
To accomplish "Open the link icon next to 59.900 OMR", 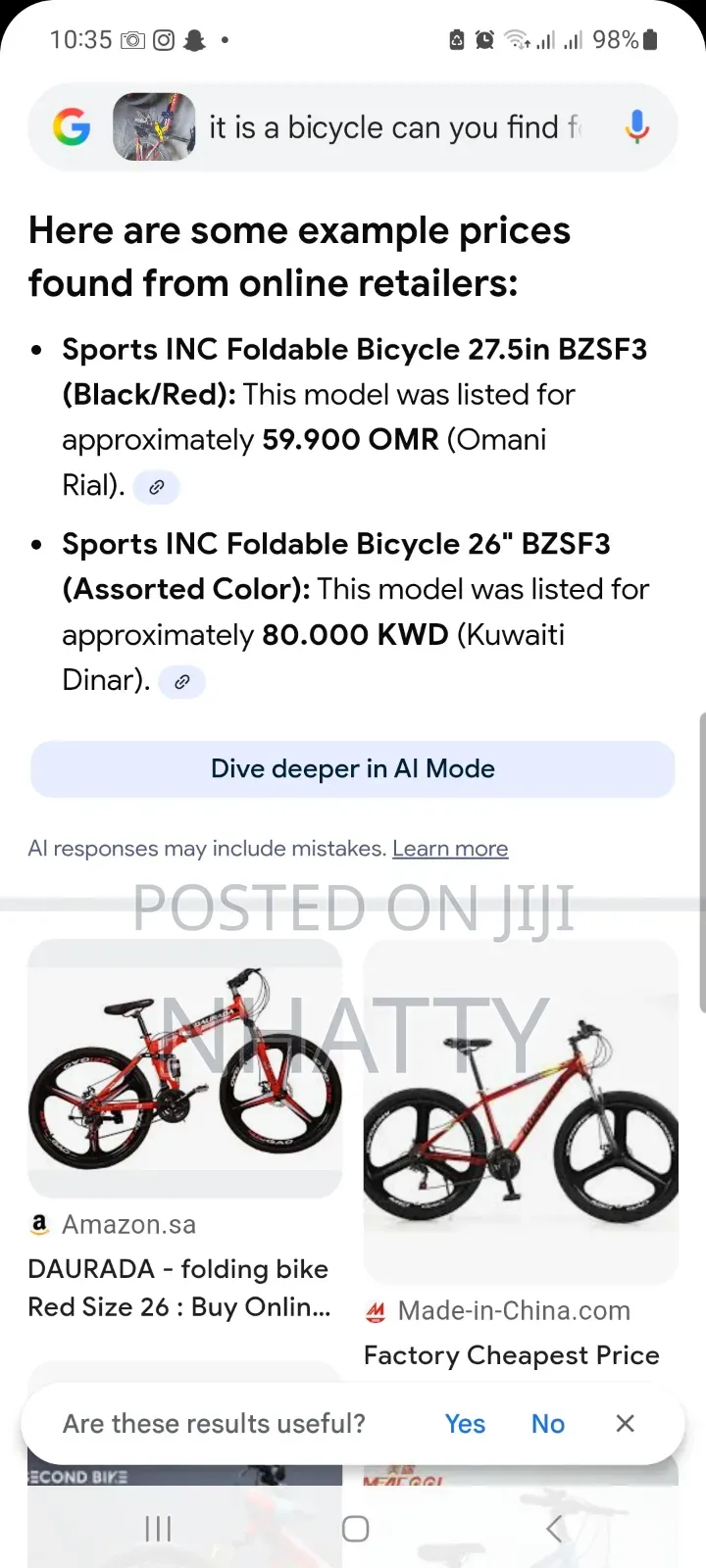I will tap(156, 486).
